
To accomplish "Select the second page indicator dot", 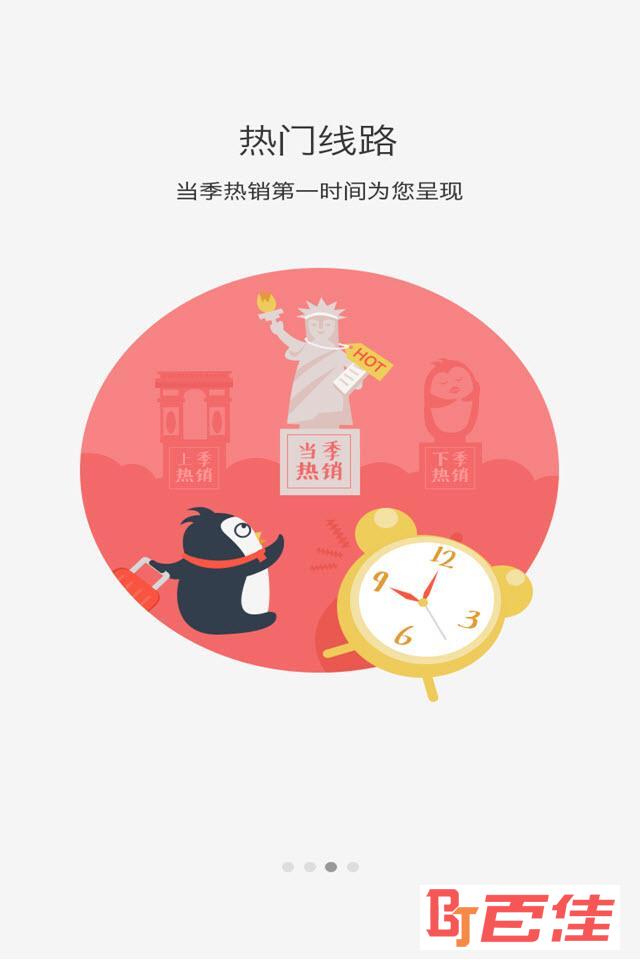I will click(x=310, y=867).
